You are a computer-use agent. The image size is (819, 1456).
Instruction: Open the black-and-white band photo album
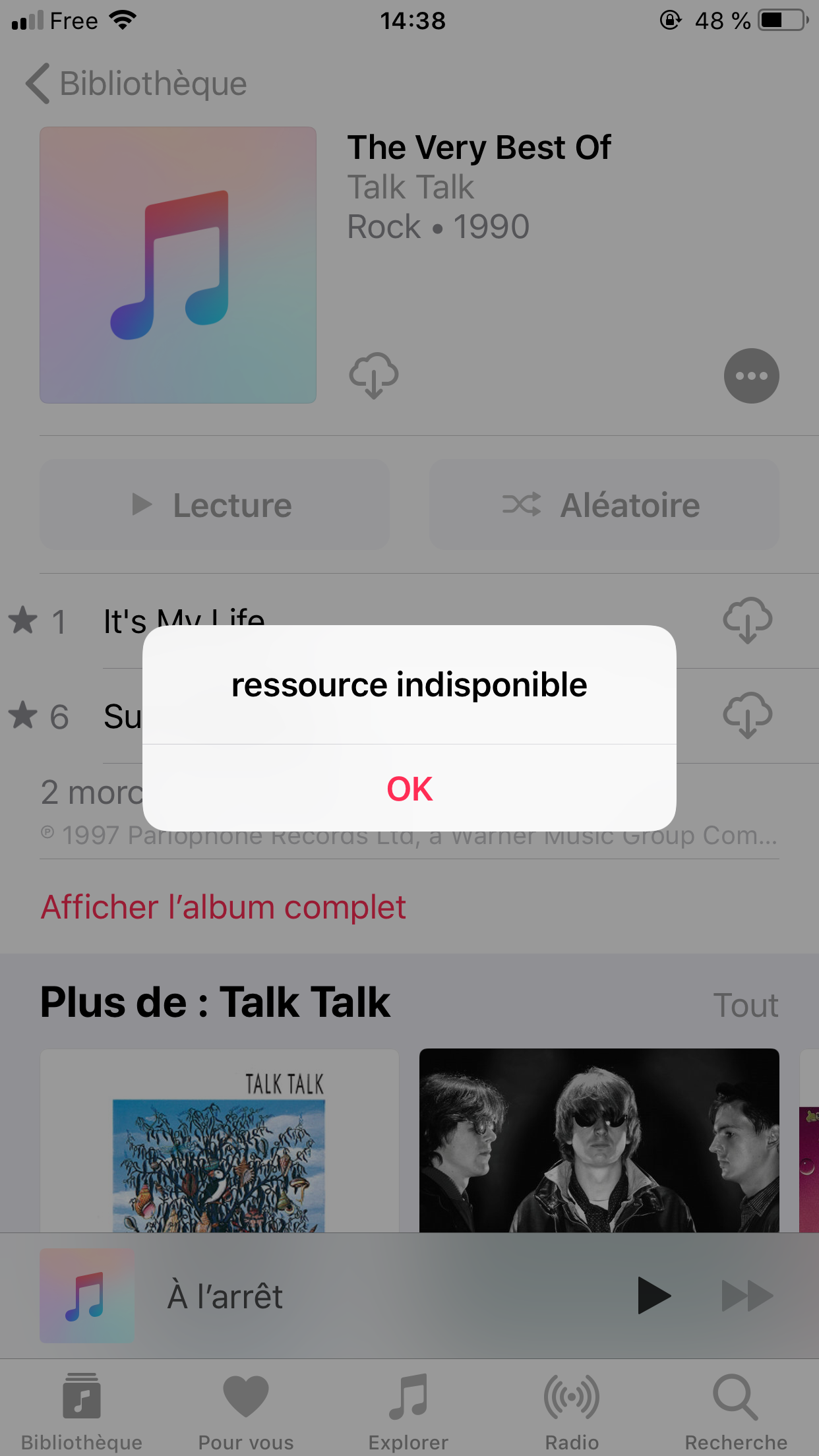(x=599, y=1140)
